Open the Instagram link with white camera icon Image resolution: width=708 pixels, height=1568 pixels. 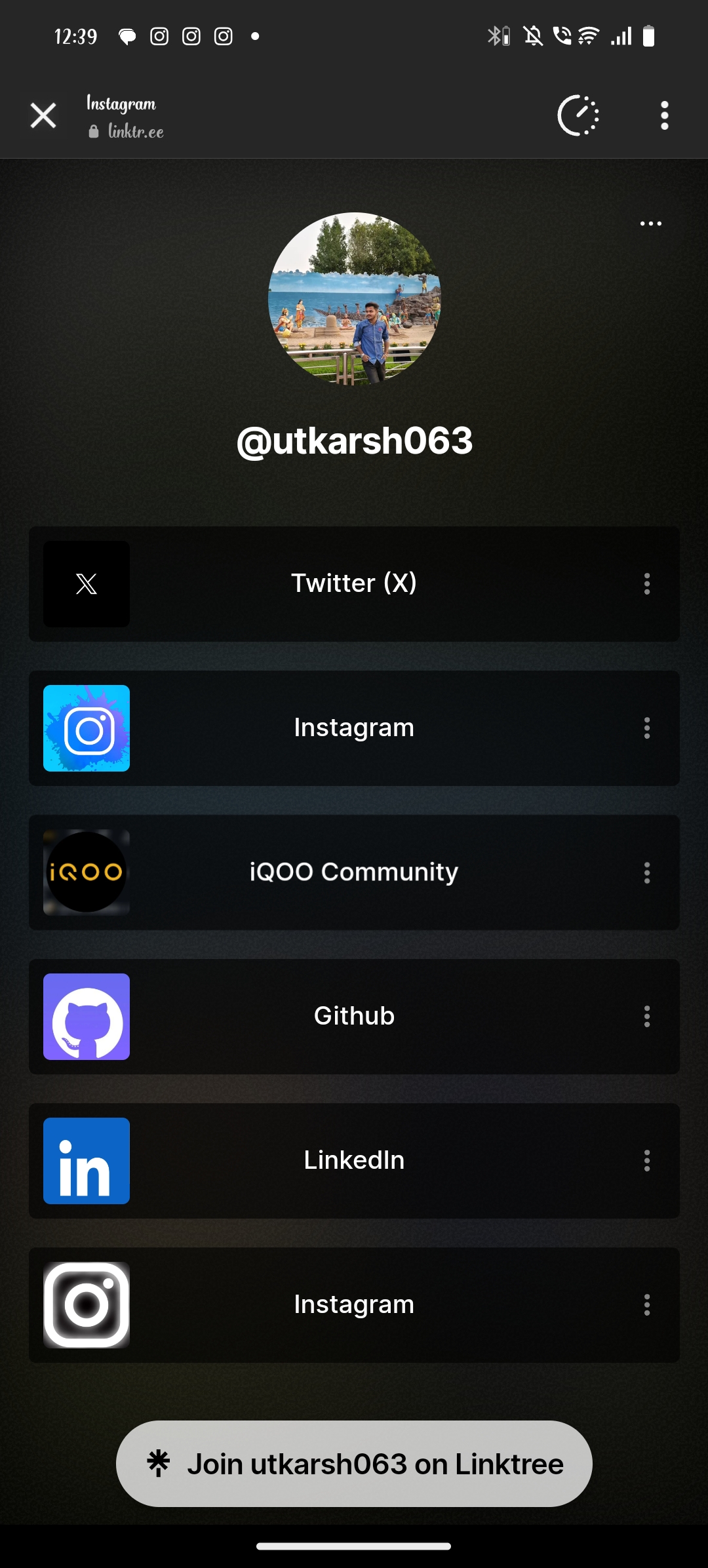pos(354,1304)
